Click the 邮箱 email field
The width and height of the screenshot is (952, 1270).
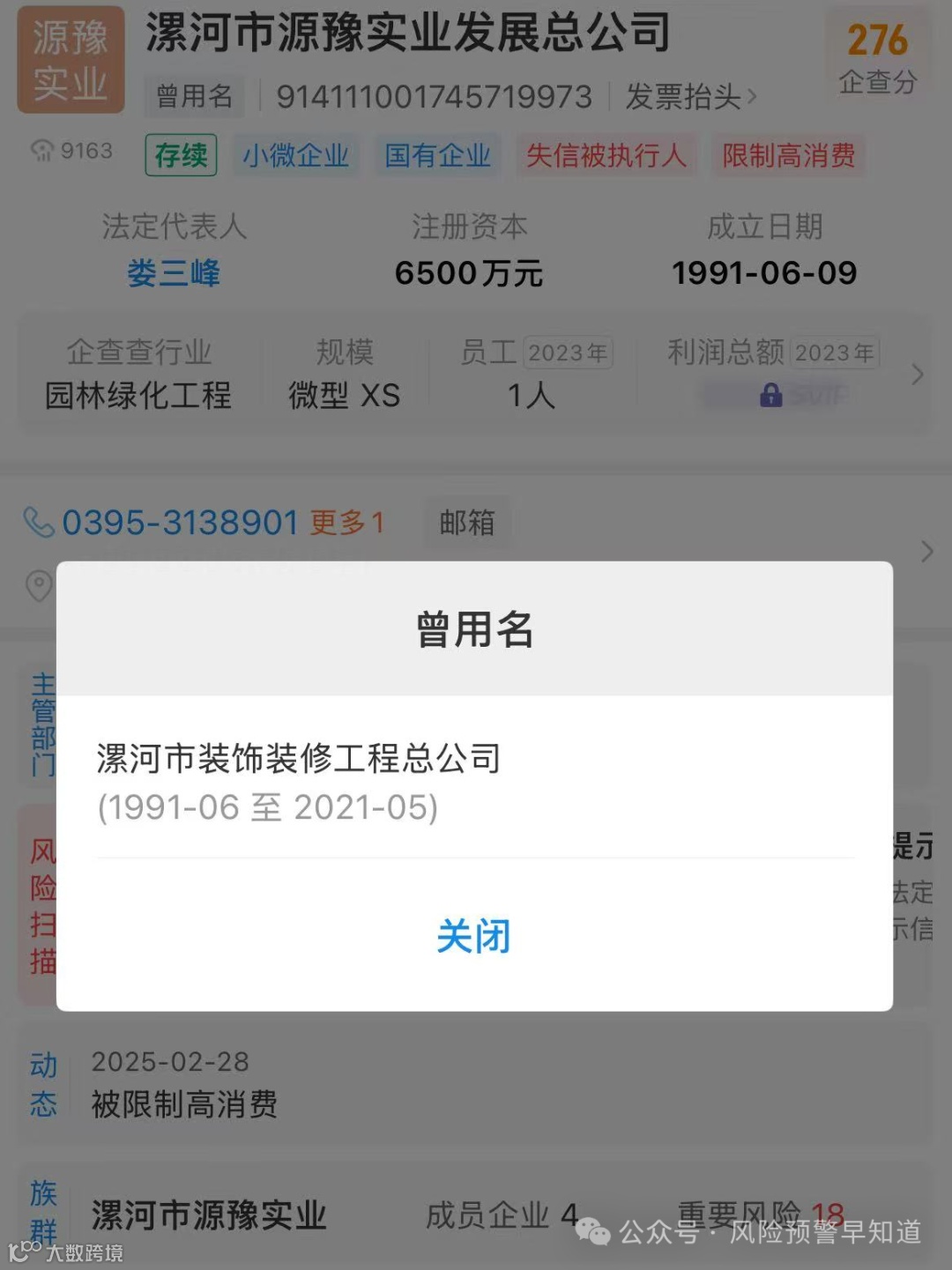467,522
